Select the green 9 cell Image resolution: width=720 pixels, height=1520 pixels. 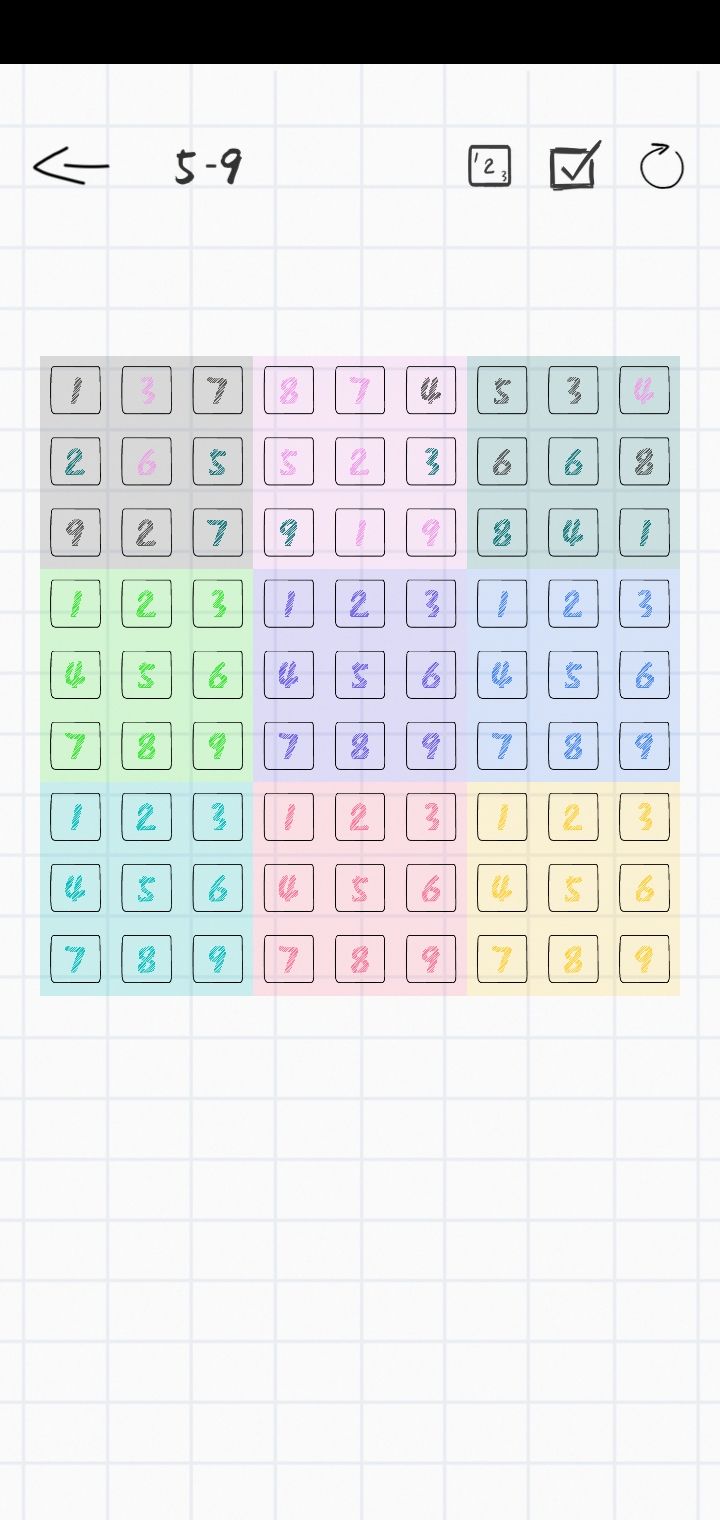pos(217,746)
